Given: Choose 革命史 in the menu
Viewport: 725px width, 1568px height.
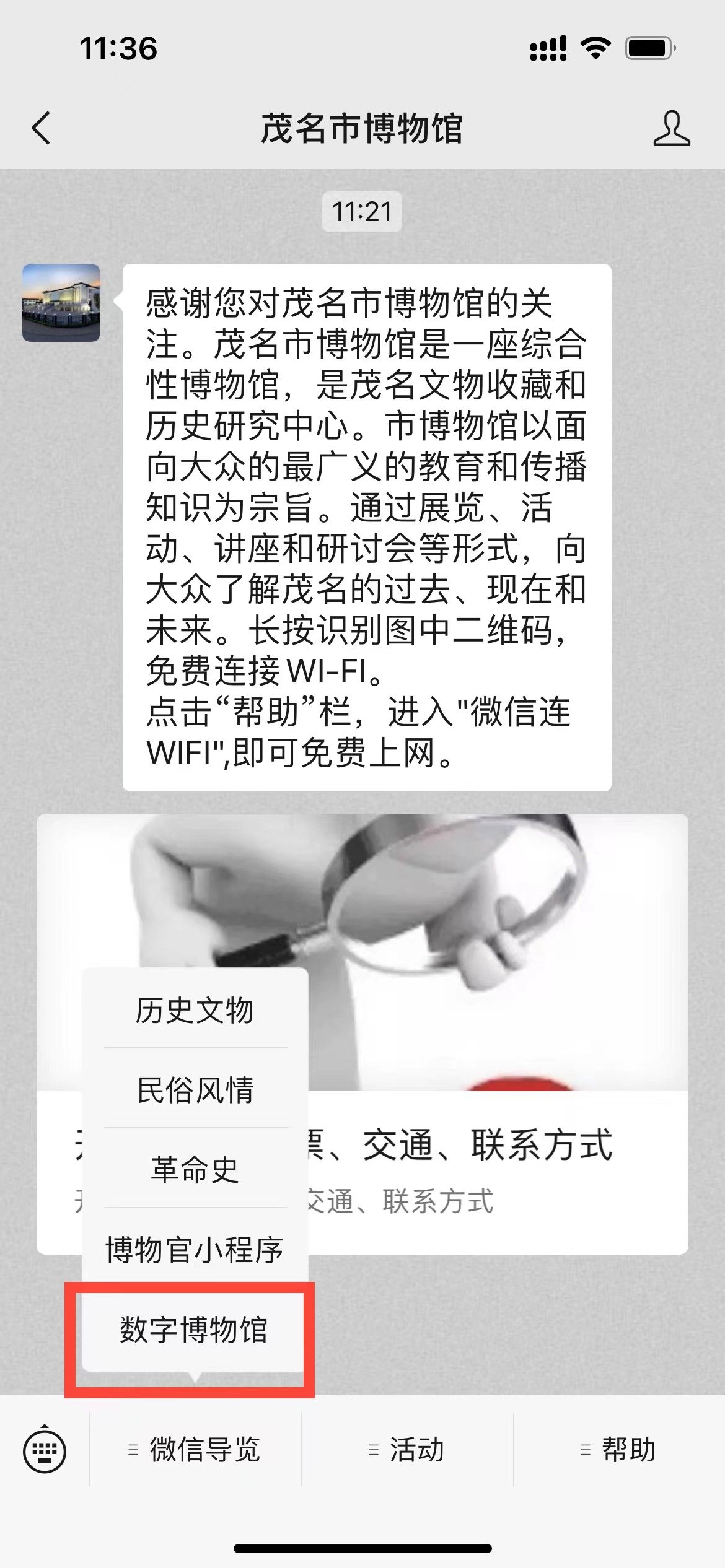Looking at the screenshot, I should tap(195, 1170).
